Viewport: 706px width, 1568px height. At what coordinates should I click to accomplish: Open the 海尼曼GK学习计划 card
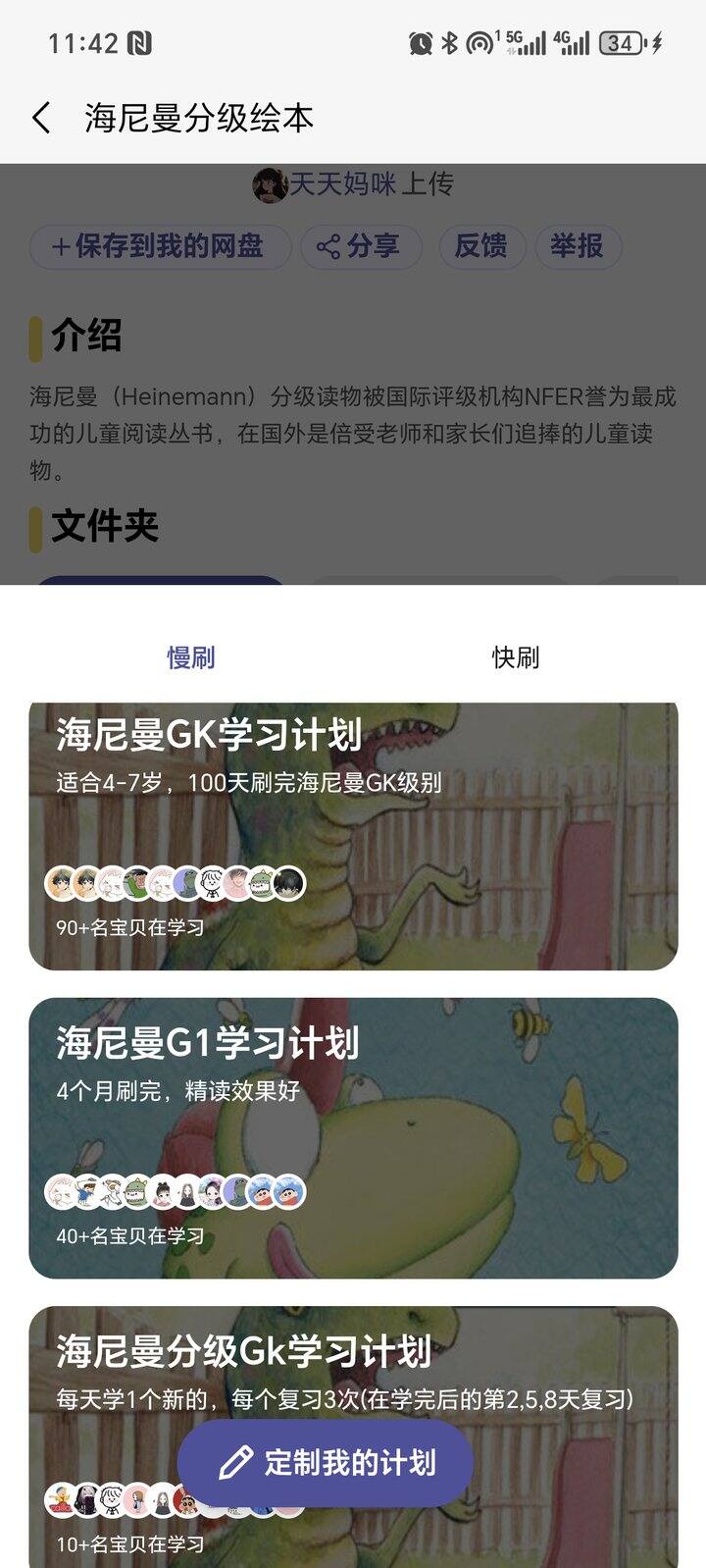353,835
